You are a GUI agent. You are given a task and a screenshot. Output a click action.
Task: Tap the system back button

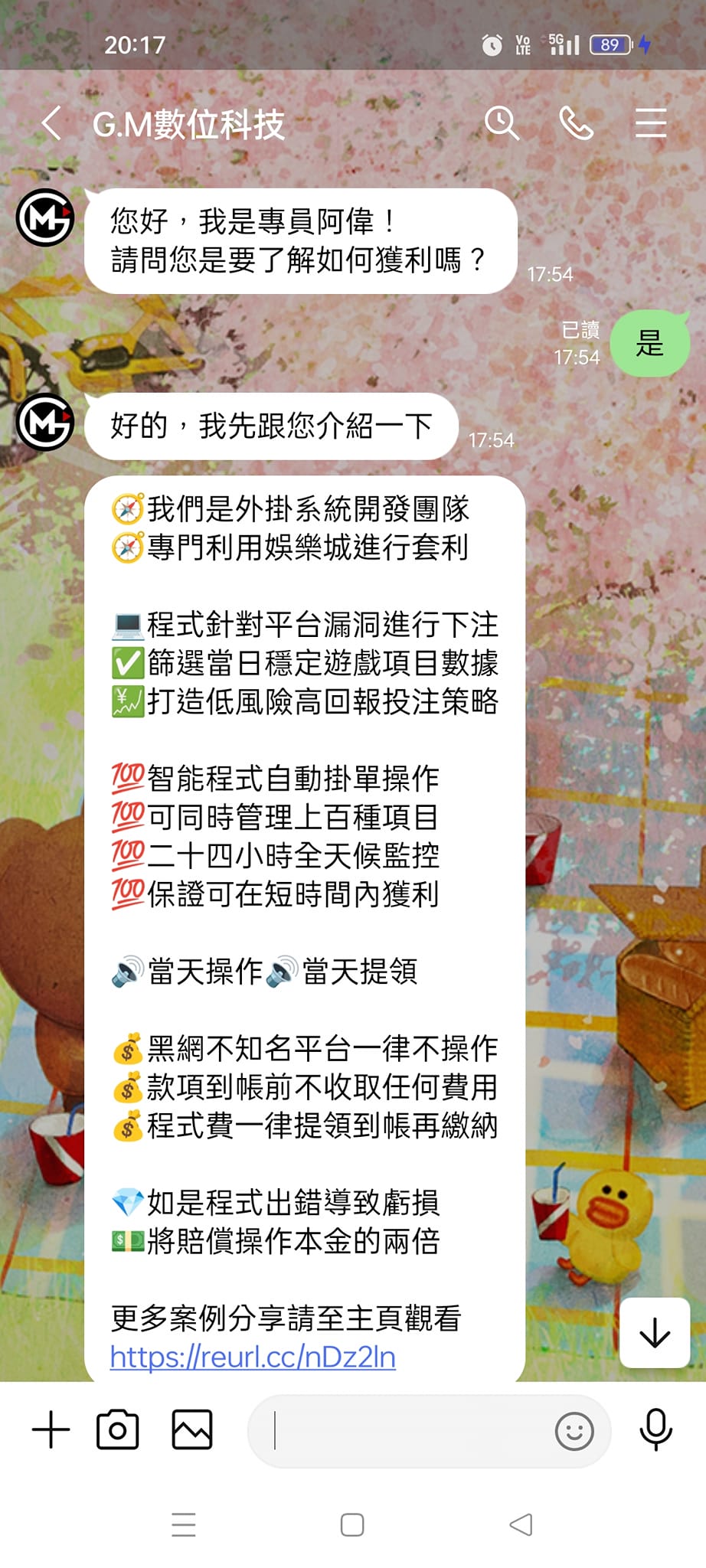coord(521,1524)
